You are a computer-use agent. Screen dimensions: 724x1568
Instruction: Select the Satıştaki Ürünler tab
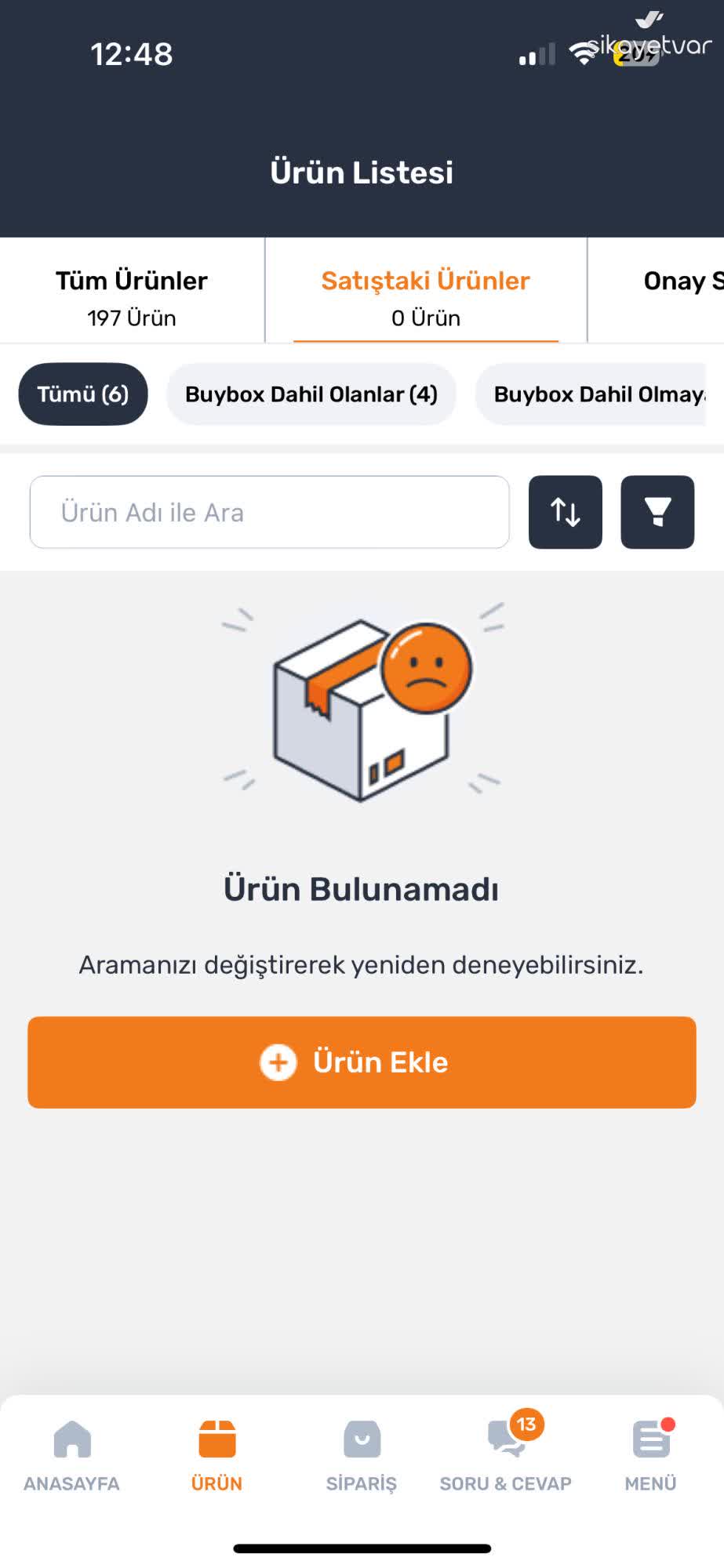click(425, 296)
